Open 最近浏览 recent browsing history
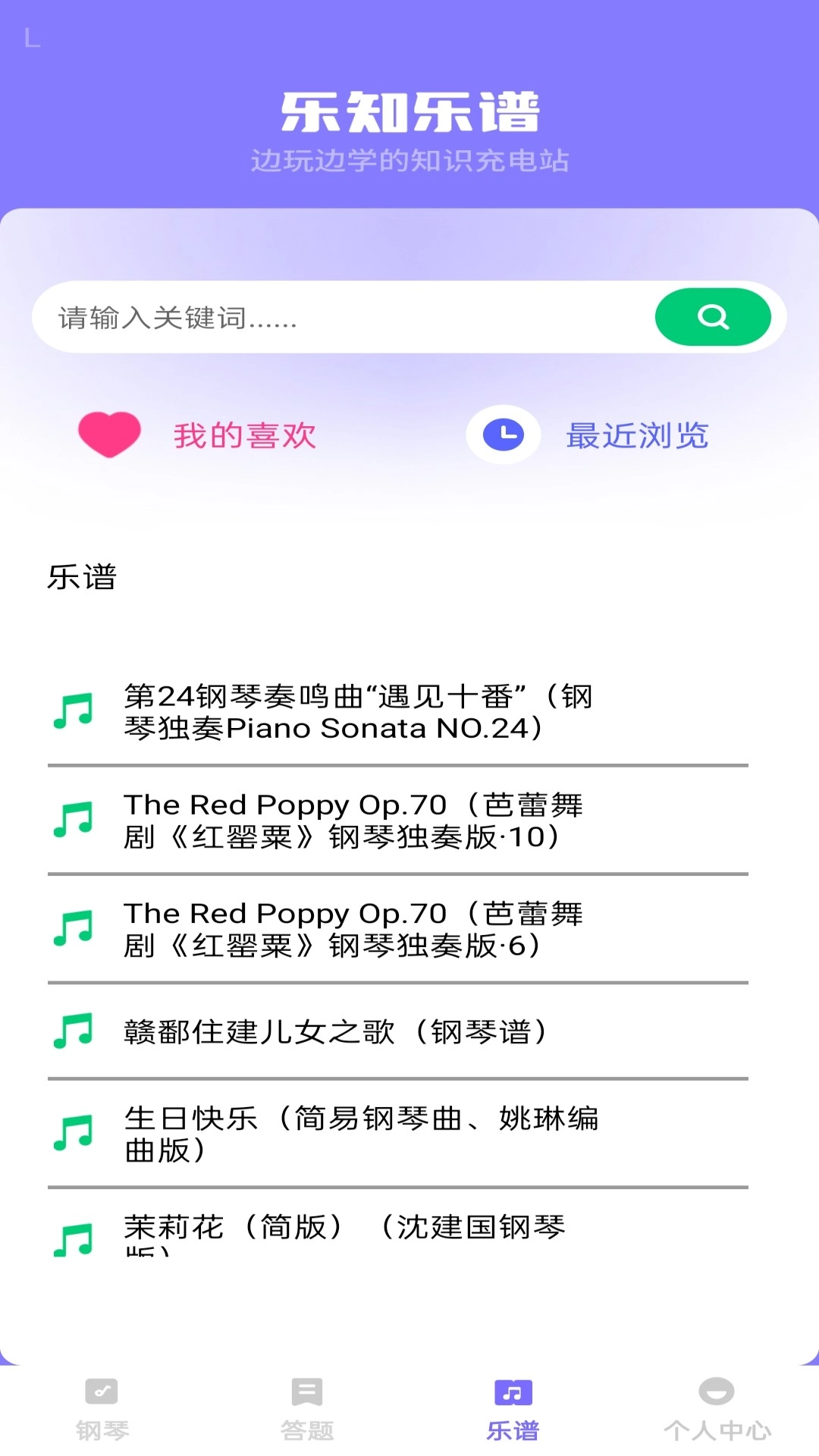 (x=636, y=436)
